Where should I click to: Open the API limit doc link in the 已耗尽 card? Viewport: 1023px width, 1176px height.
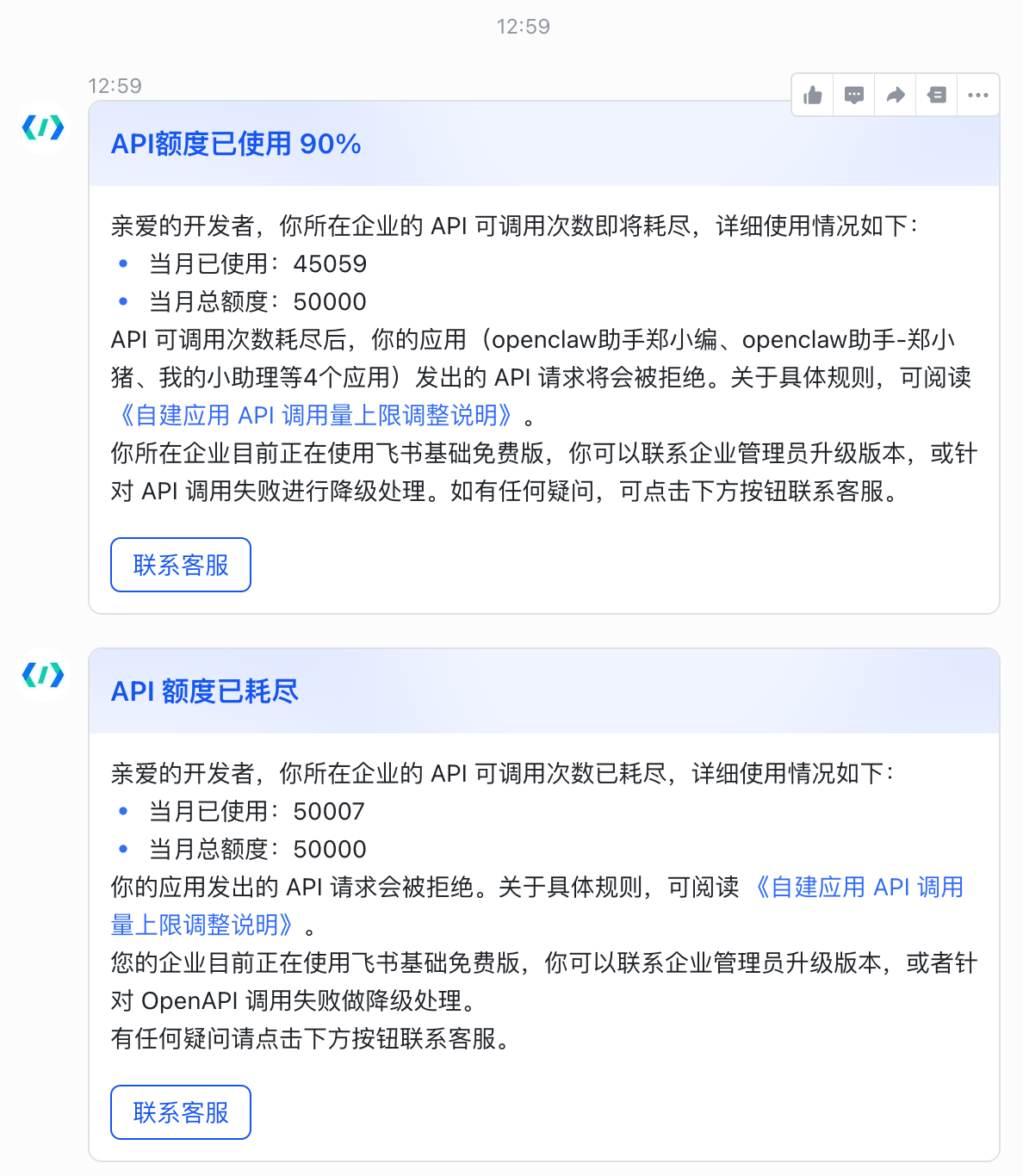point(859,887)
